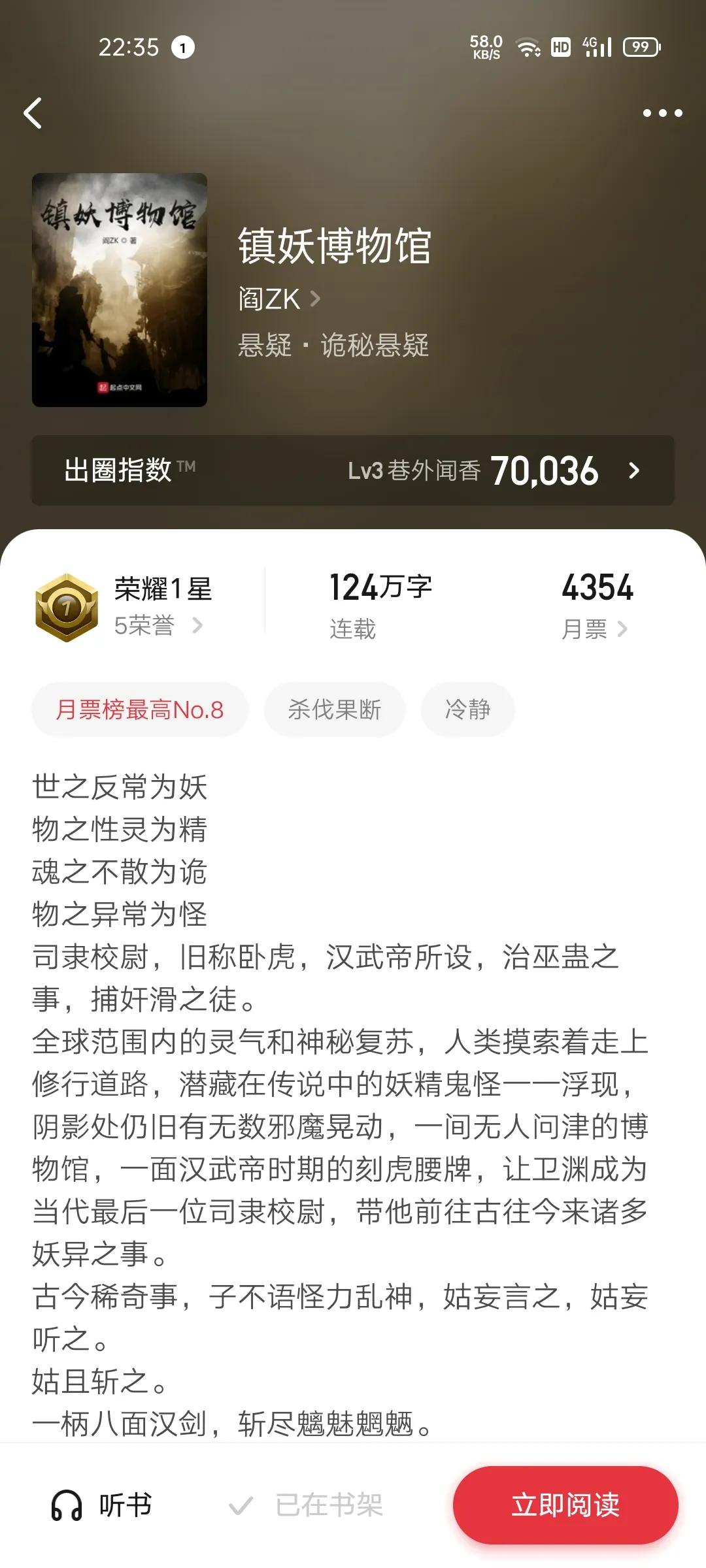The width and height of the screenshot is (706, 1568).
Task: Start listening with 听书
Action: 103,1505
